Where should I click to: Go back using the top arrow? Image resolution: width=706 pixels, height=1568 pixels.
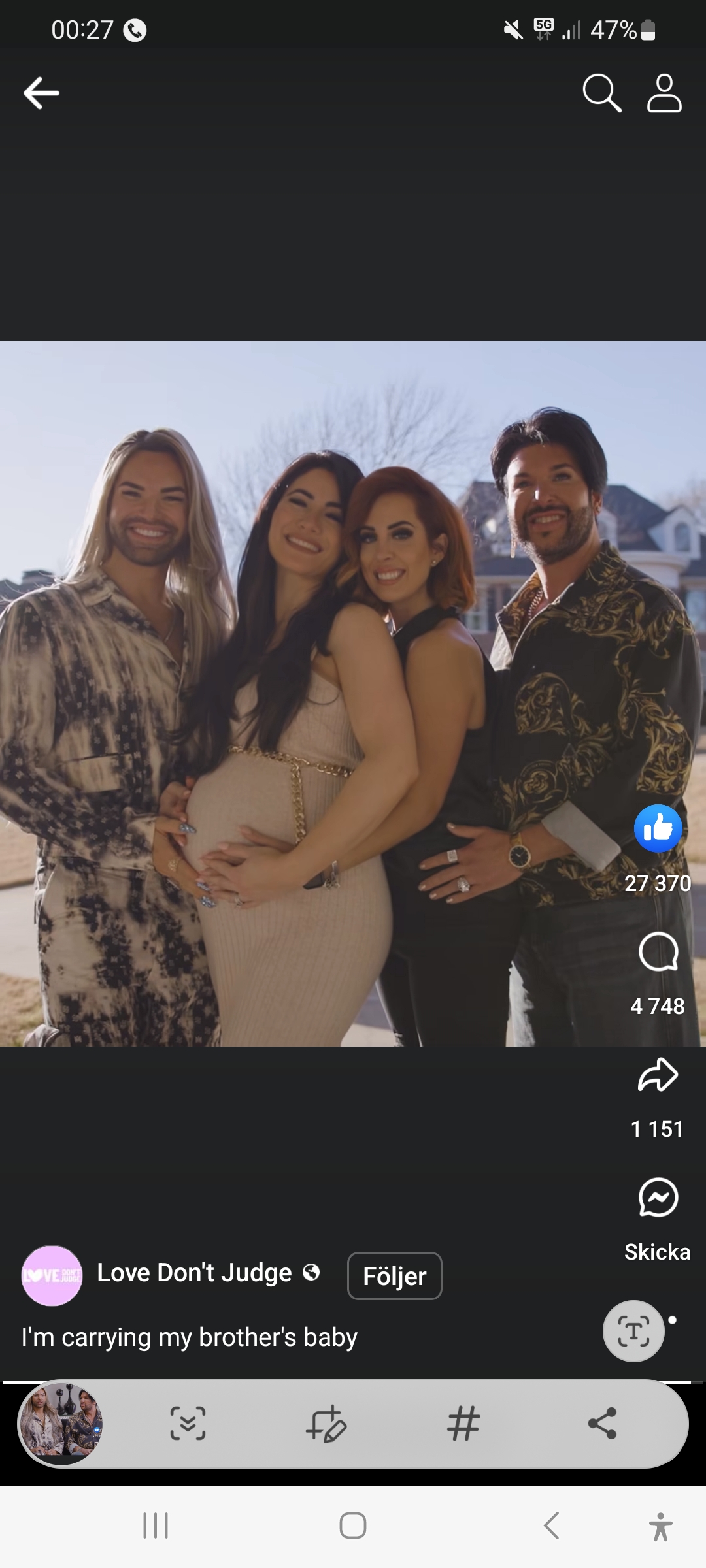pos(41,93)
